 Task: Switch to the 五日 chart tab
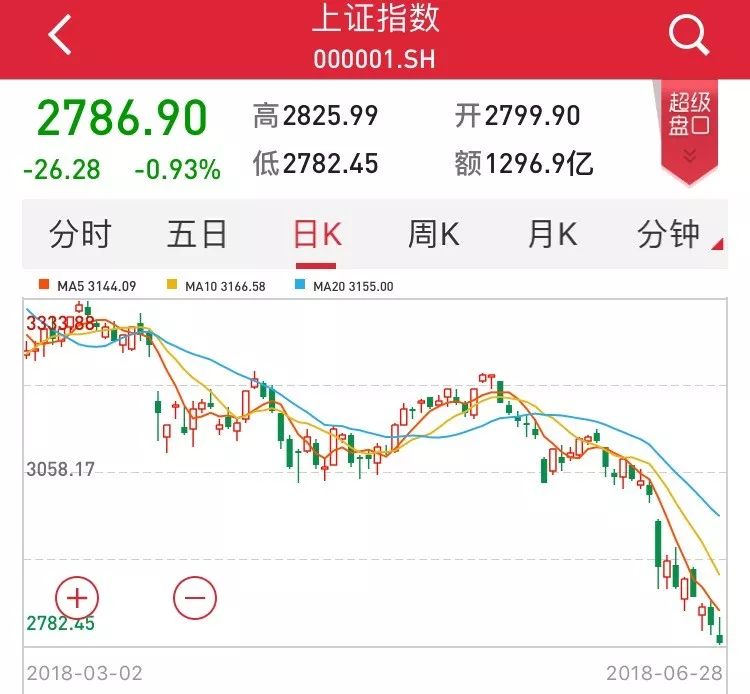click(197, 235)
